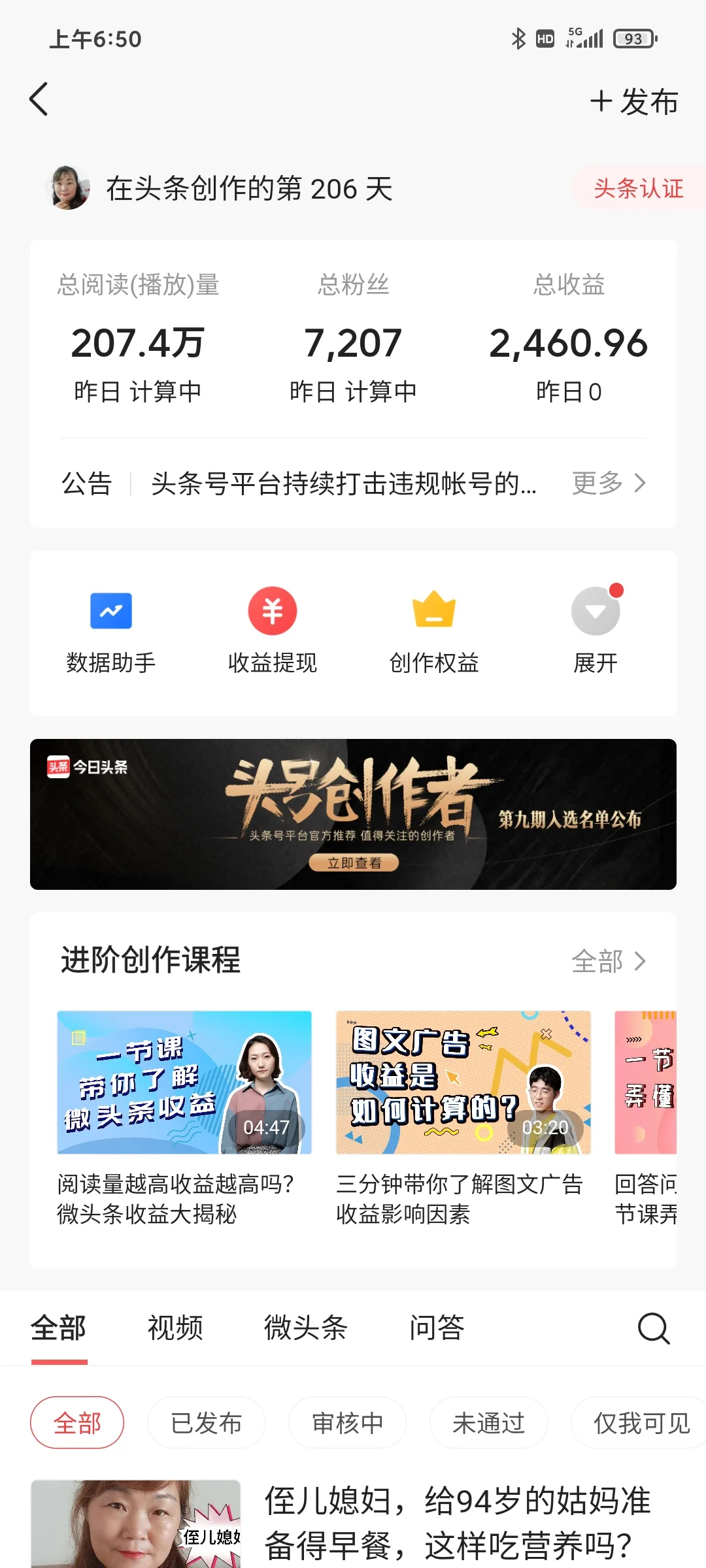Filter by 未通过 chip
The width and height of the screenshot is (706, 1568).
click(x=489, y=1423)
